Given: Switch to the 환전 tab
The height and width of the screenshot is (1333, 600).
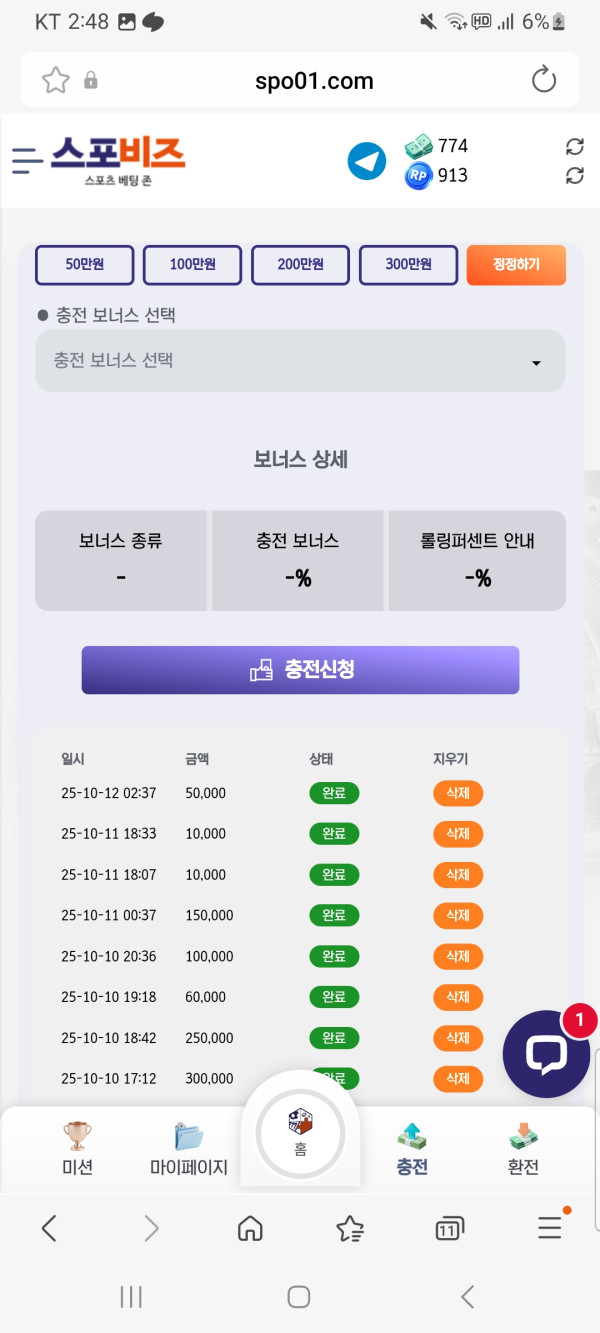Looking at the screenshot, I should [x=523, y=1149].
